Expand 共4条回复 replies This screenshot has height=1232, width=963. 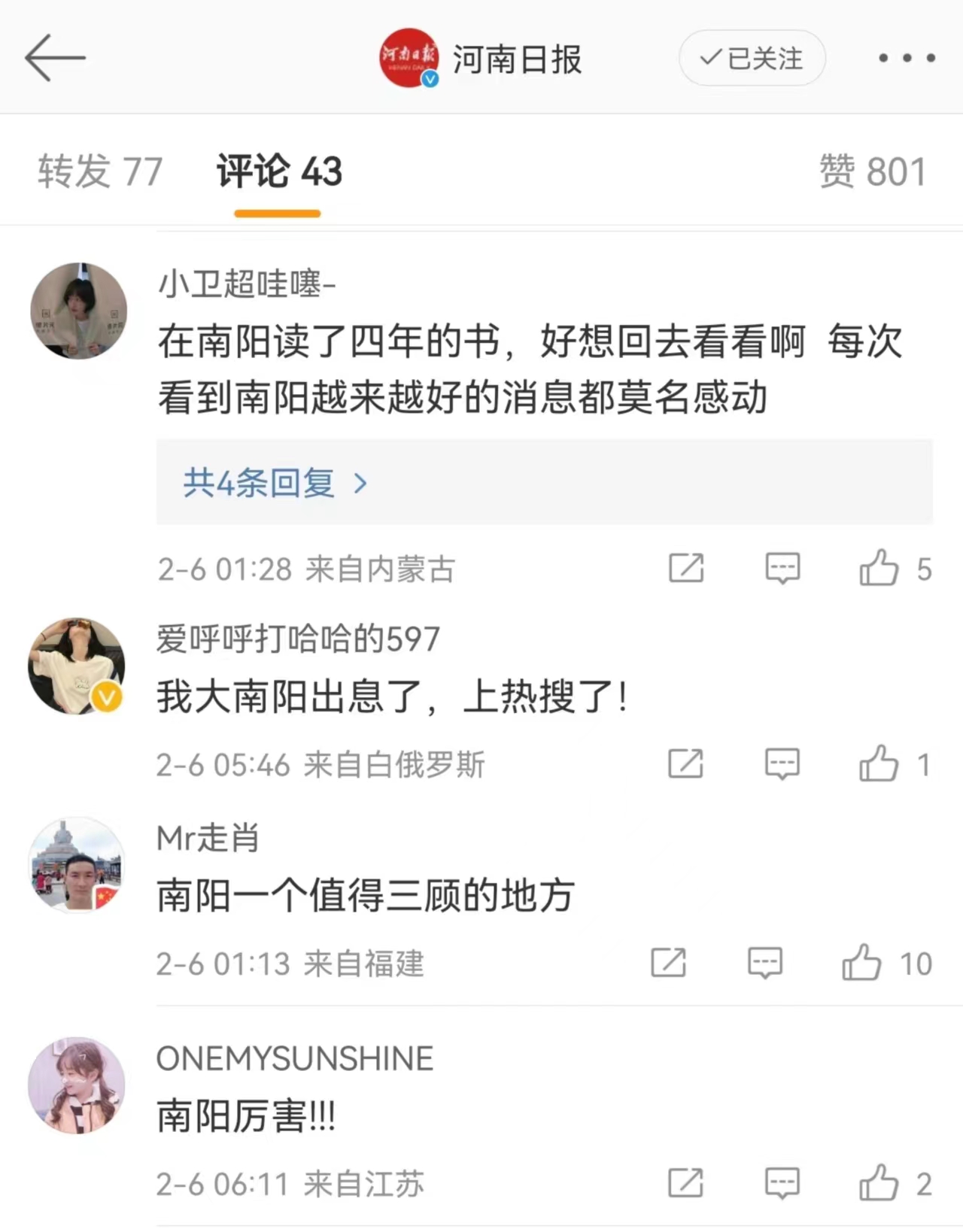275,483
